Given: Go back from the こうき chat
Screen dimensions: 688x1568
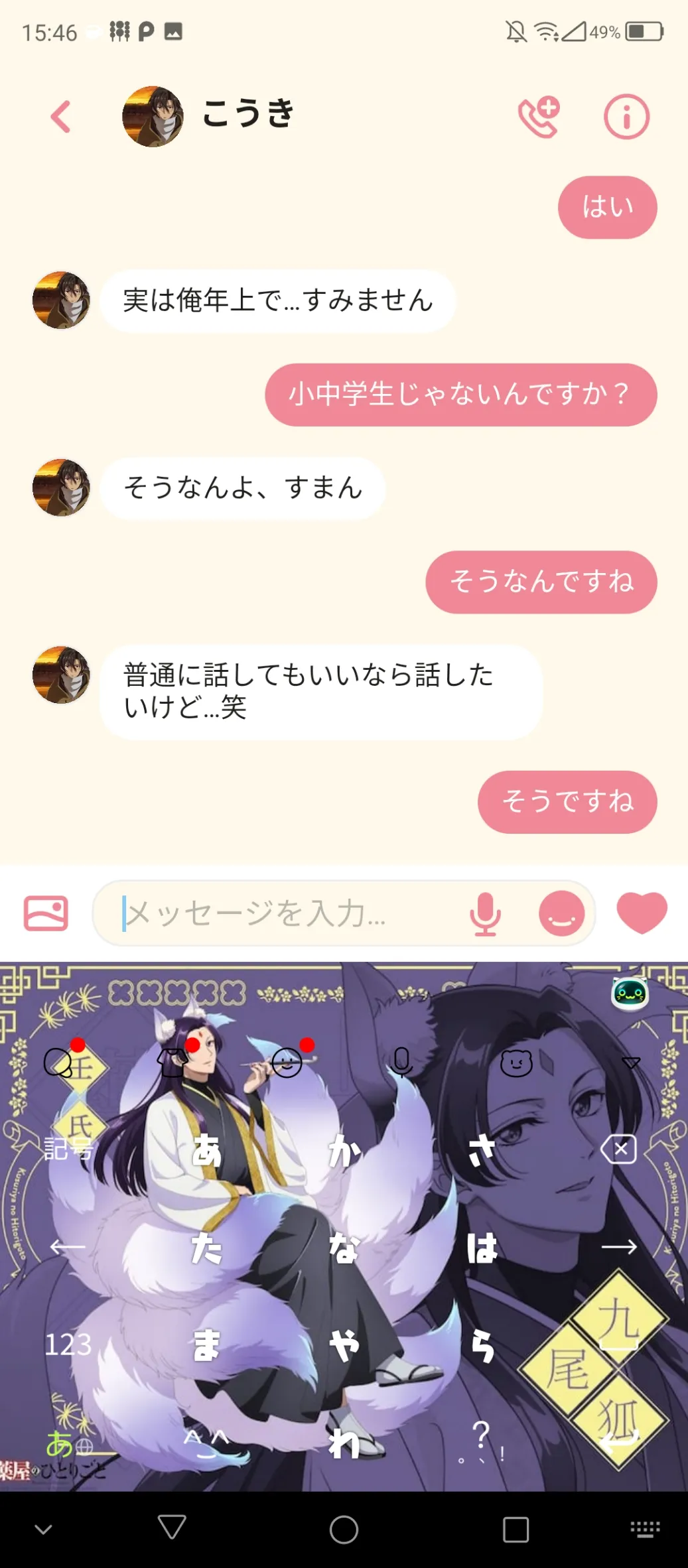Looking at the screenshot, I should click(61, 117).
